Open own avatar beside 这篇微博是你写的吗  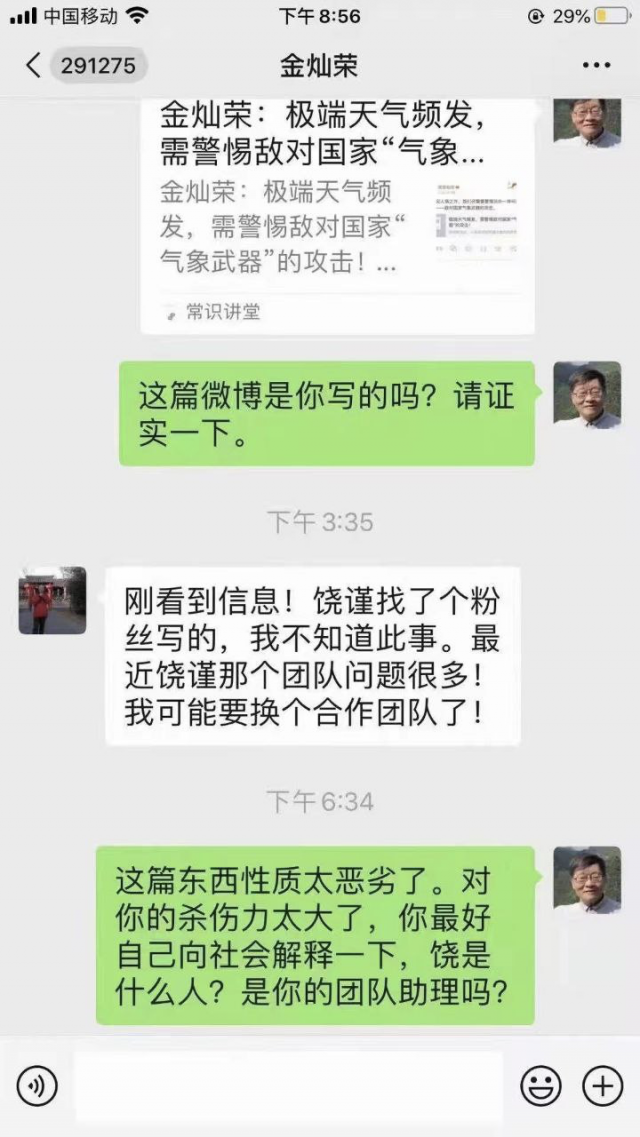tap(587, 396)
